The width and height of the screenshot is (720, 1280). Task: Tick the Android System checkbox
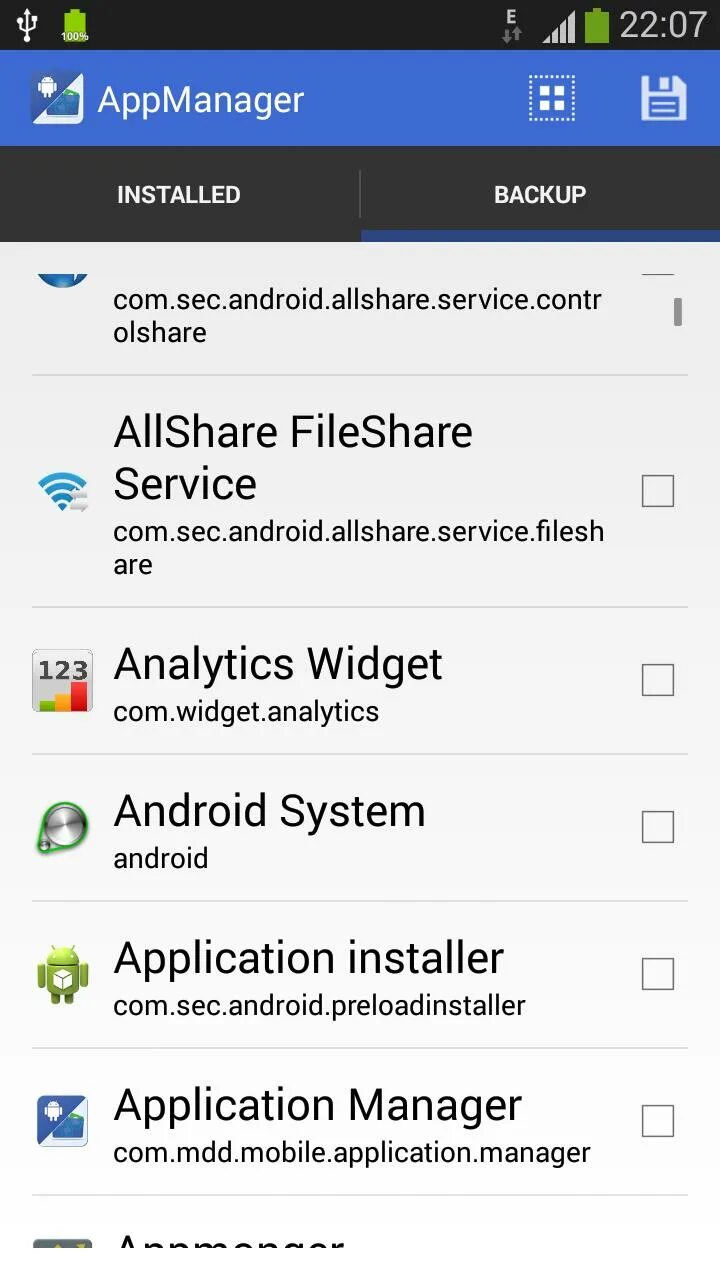point(657,827)
